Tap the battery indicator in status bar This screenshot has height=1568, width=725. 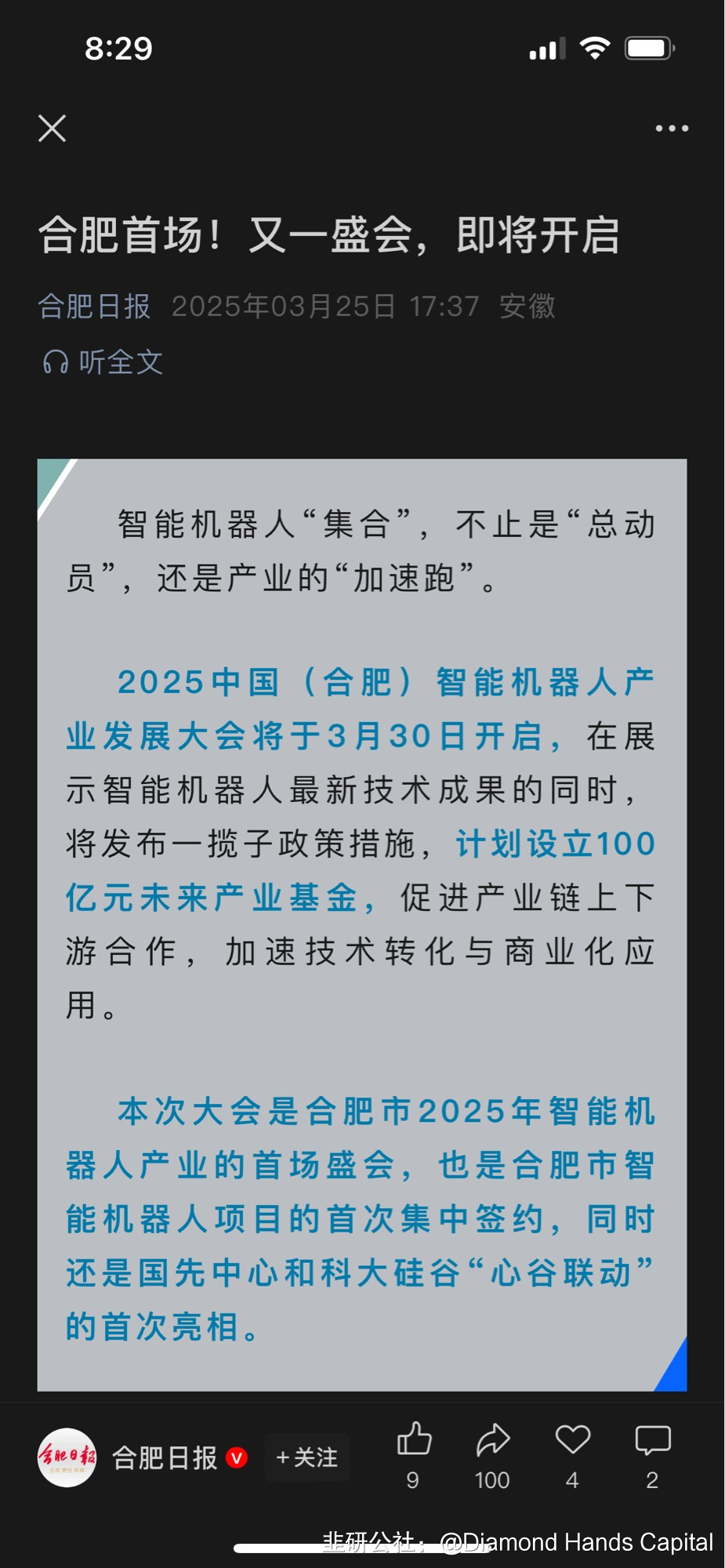647,47
